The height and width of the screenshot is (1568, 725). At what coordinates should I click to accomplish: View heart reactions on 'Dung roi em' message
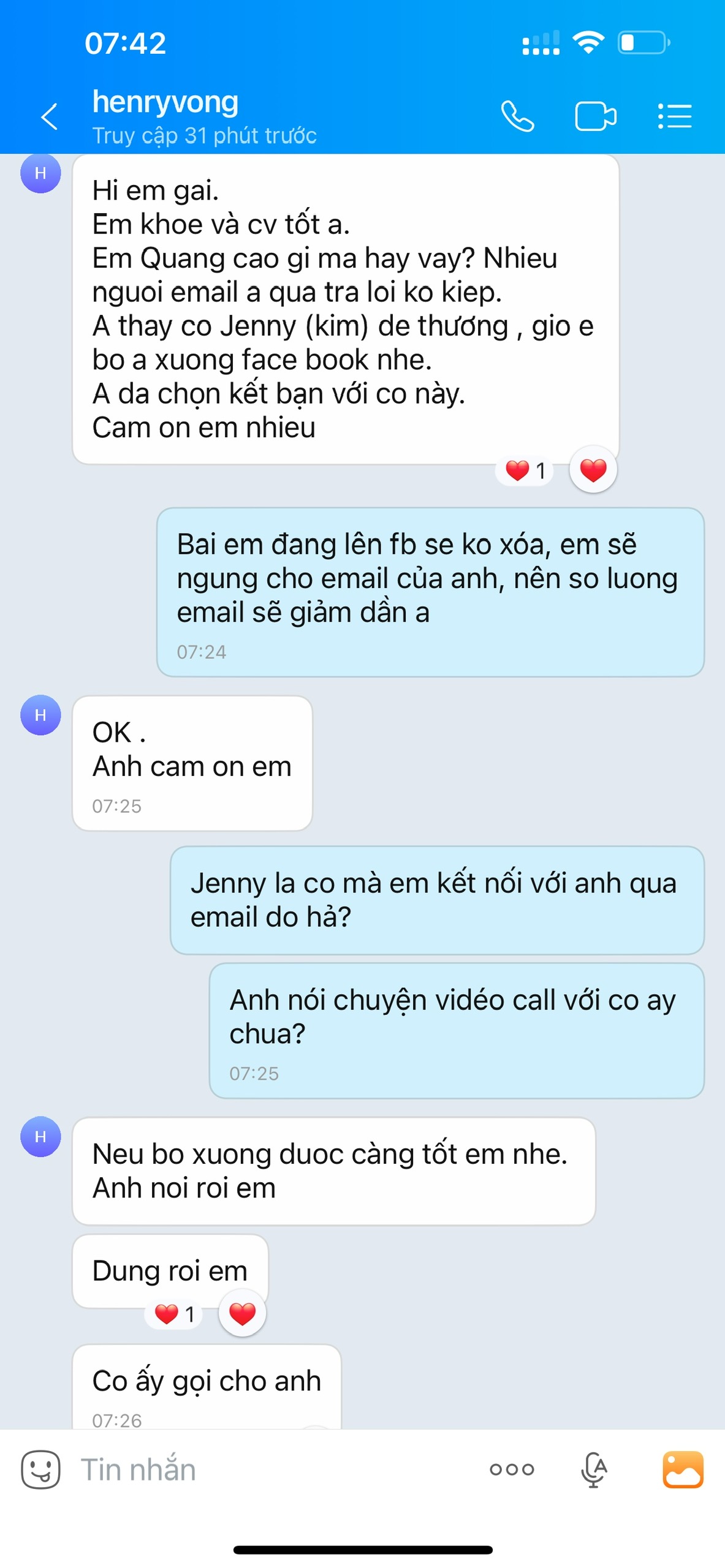click(174, 1314)
